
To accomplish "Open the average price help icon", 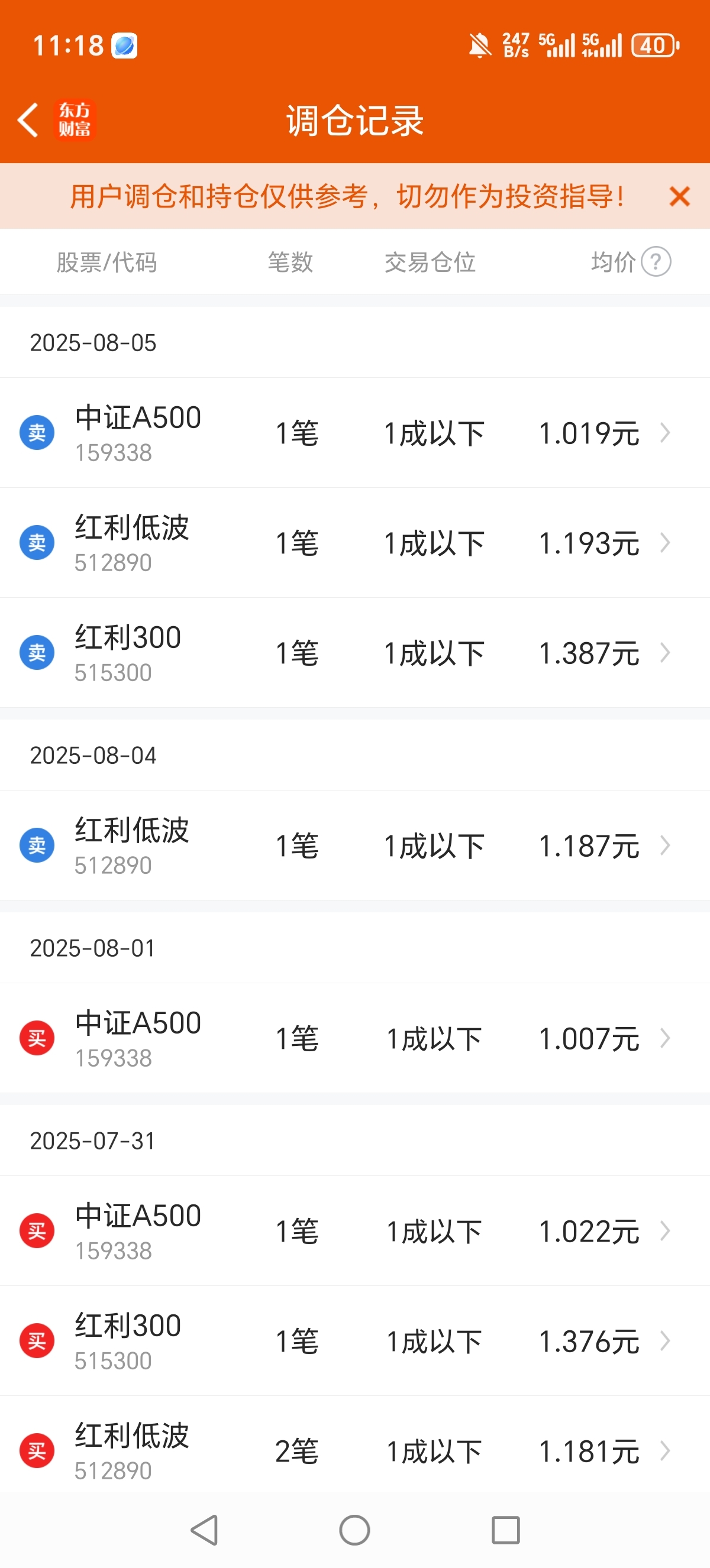I will [656, 262].
